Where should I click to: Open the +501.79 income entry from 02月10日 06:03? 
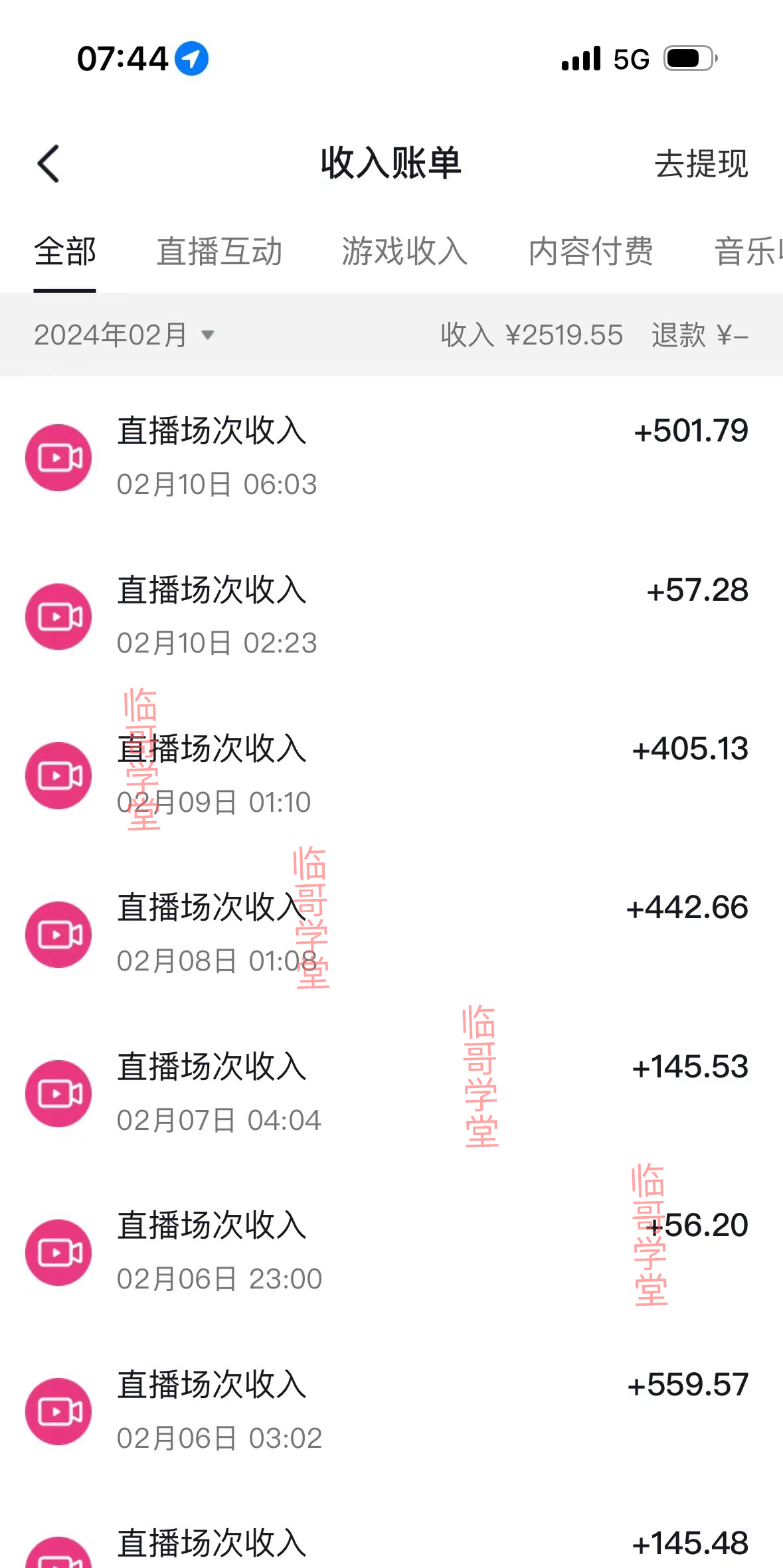pyautogui.click(x=391, y=457)
